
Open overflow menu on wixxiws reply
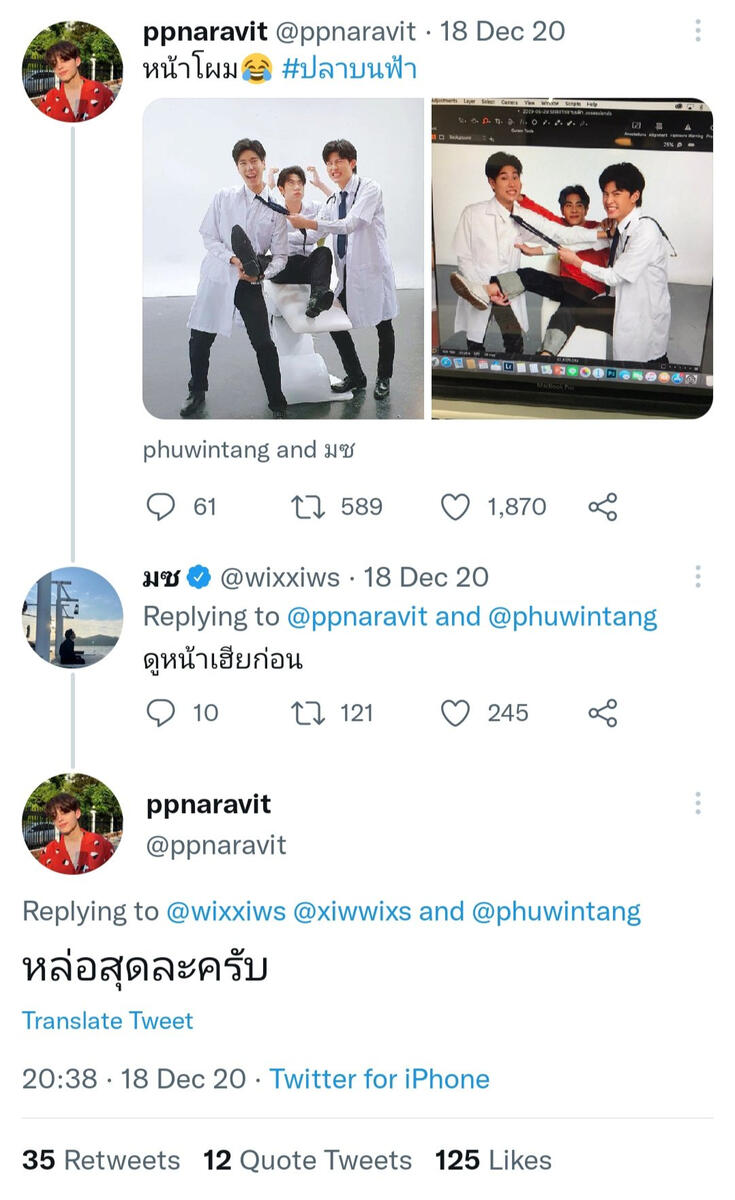pos(697,577)
